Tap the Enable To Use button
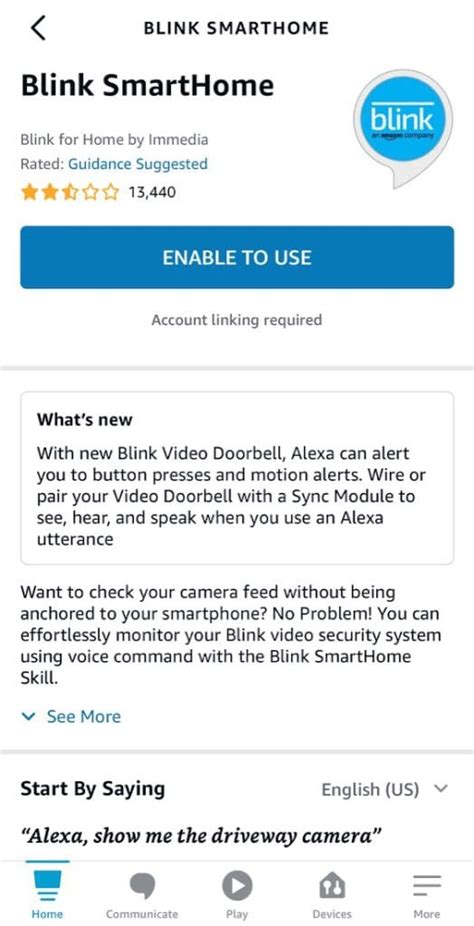This screenshot has width=474, height=926. tap(237, 257)
